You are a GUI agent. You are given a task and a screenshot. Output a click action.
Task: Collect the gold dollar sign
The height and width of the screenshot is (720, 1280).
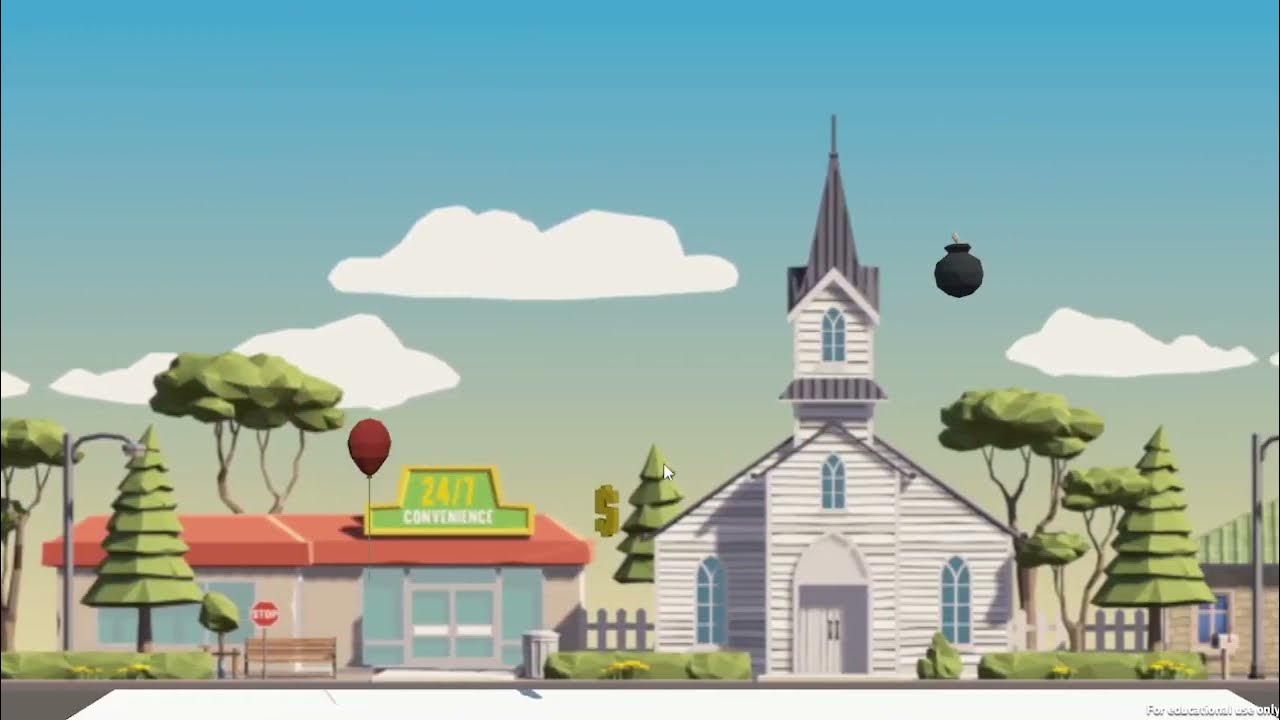[606, 510]
